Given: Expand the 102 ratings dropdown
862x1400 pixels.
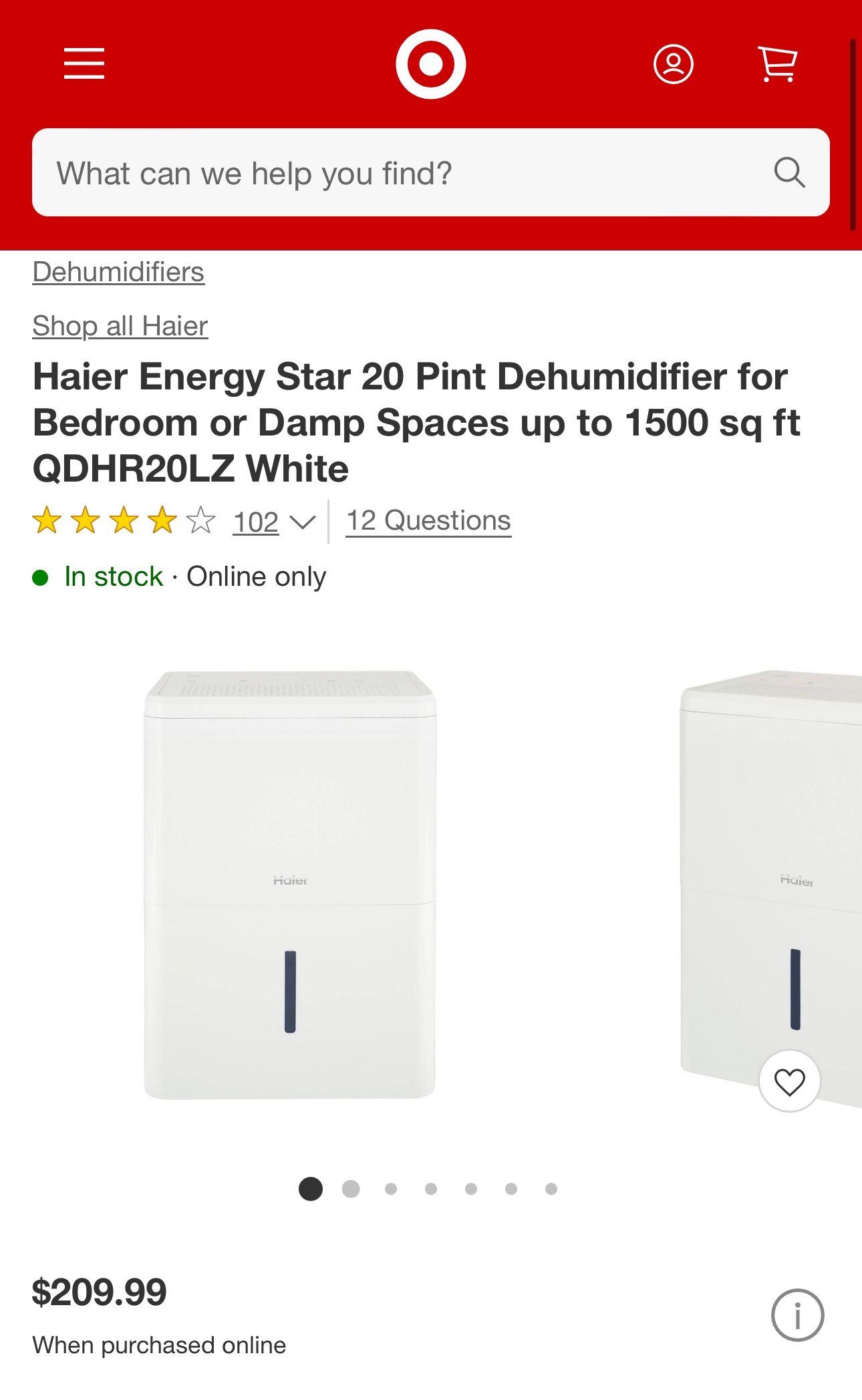Looking at the screenshot, I should click(x=274, y=522).
